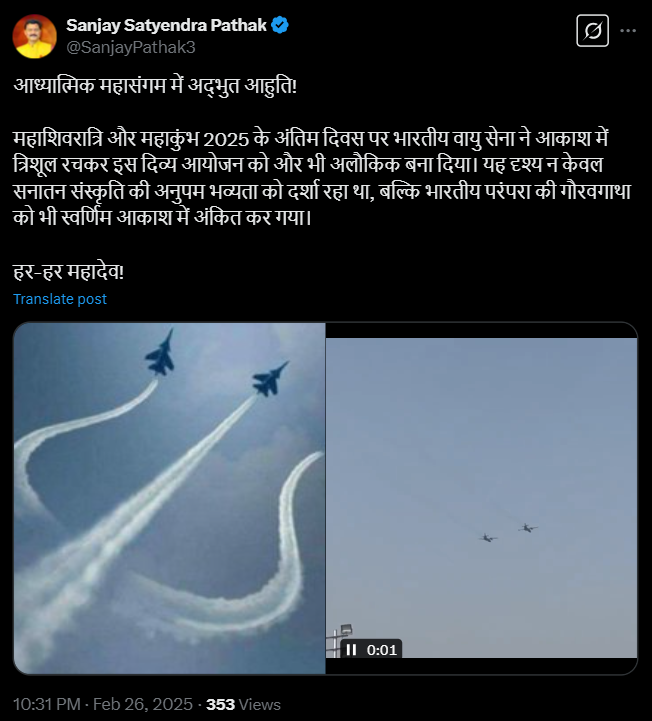
Task: Pause the playing video
Action: point(352,650)
